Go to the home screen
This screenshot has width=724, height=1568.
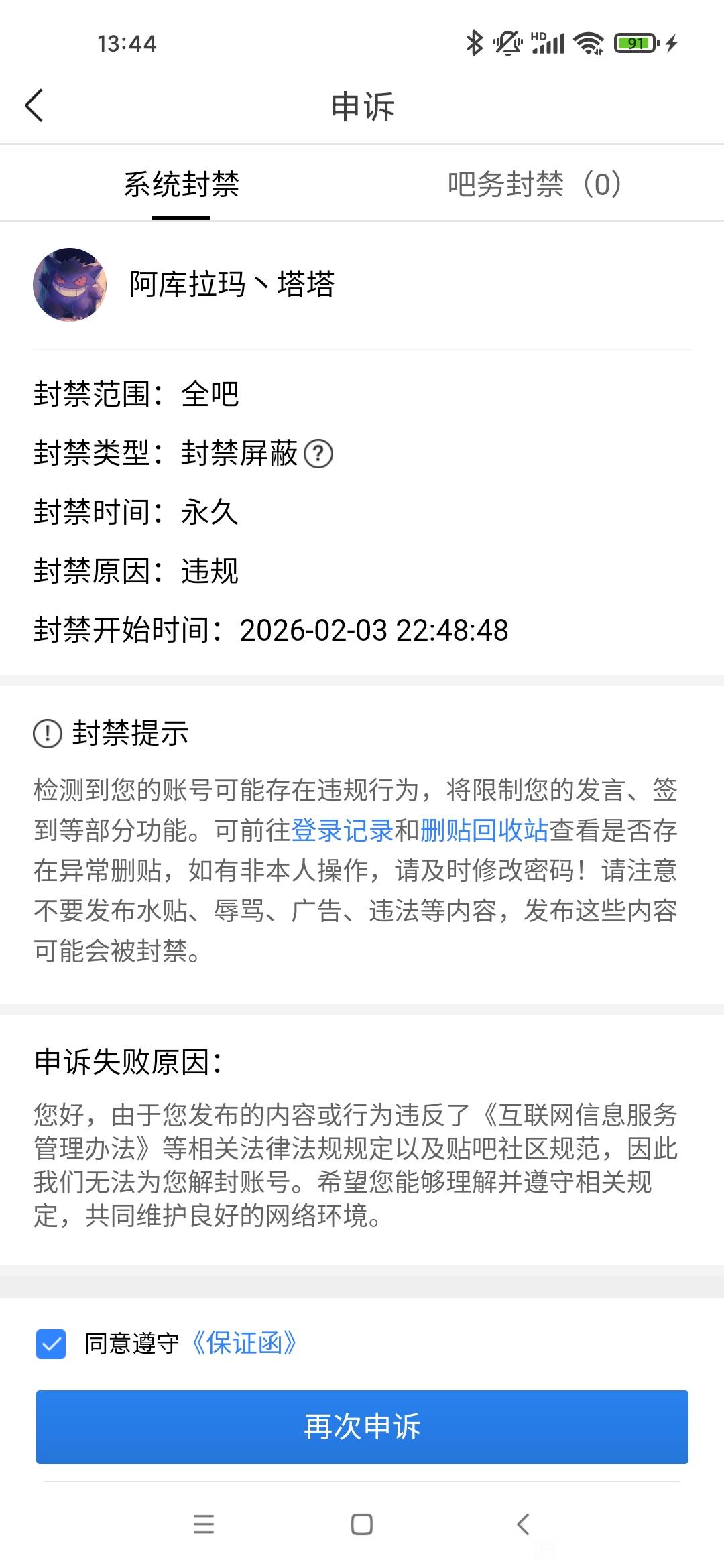coord(362,1524)
